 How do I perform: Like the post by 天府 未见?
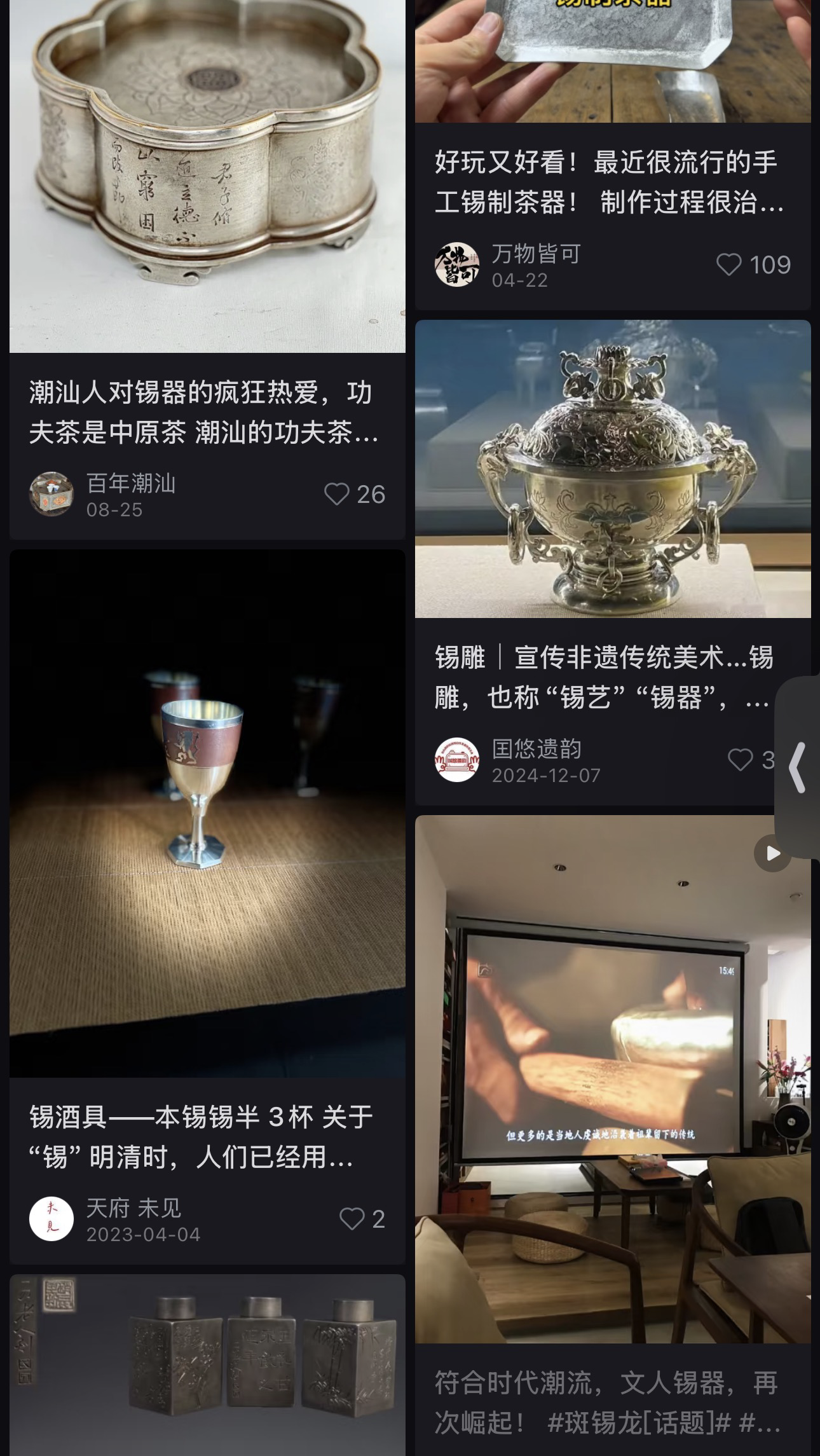pos(352,1219)
